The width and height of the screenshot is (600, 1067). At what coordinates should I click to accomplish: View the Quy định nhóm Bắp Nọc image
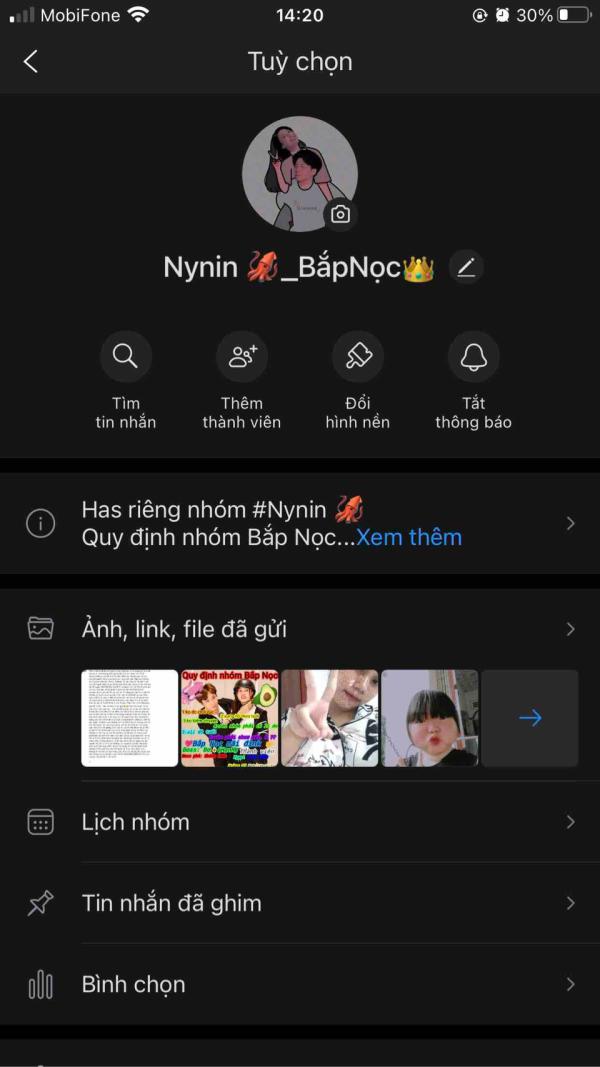(x=230, y=719)
